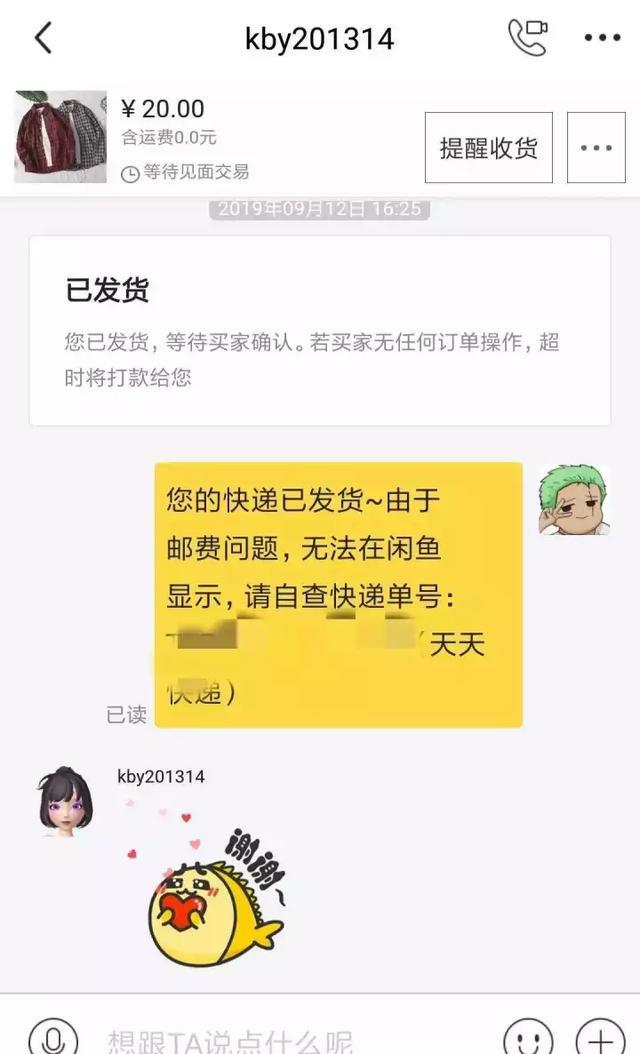Go back from the kby201314 chat
This screenshot has height=1054, width=640.
tap(42, 39)
